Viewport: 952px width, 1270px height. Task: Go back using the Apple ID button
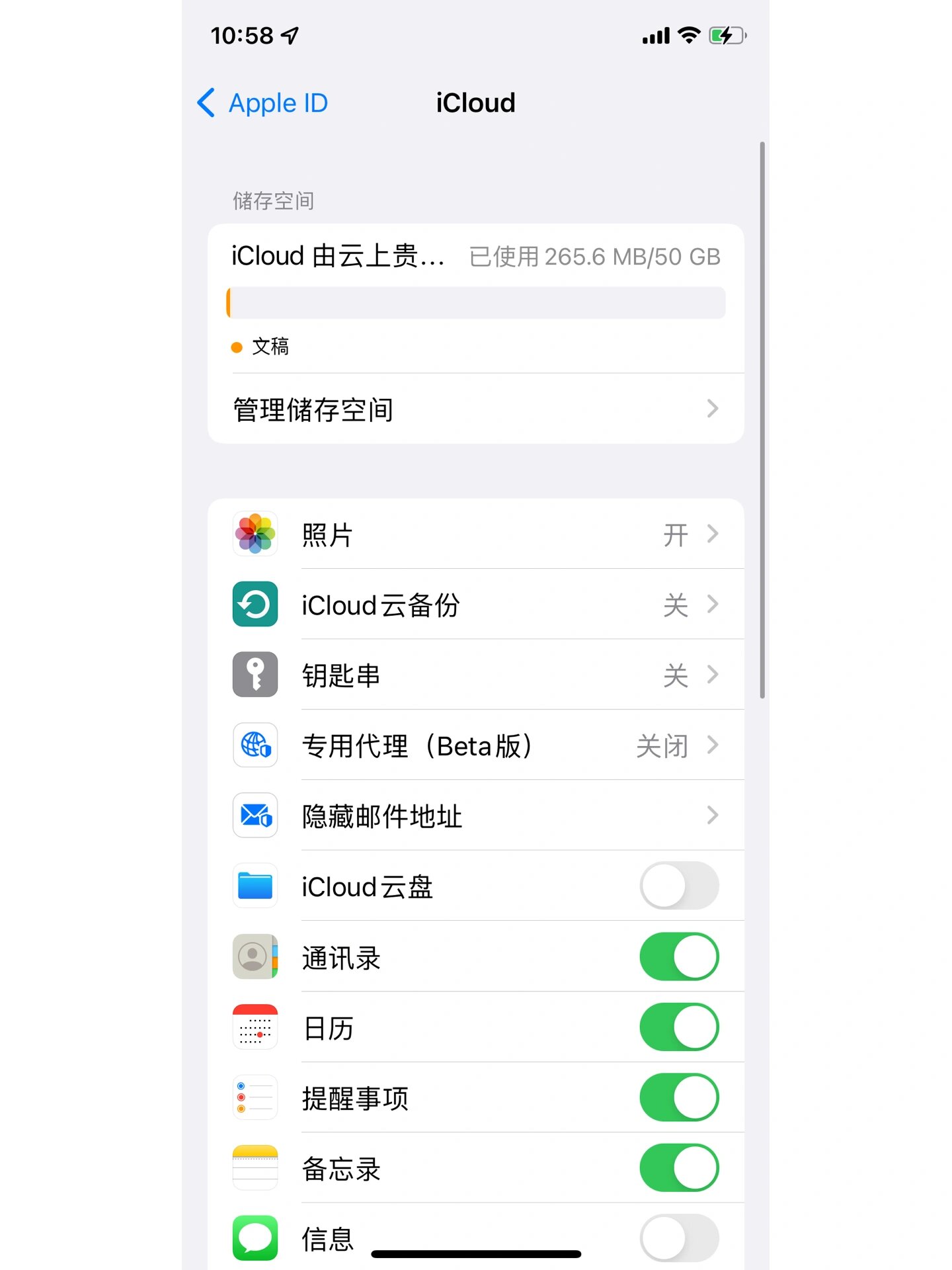pyautogui.click(x=261, y=103)
